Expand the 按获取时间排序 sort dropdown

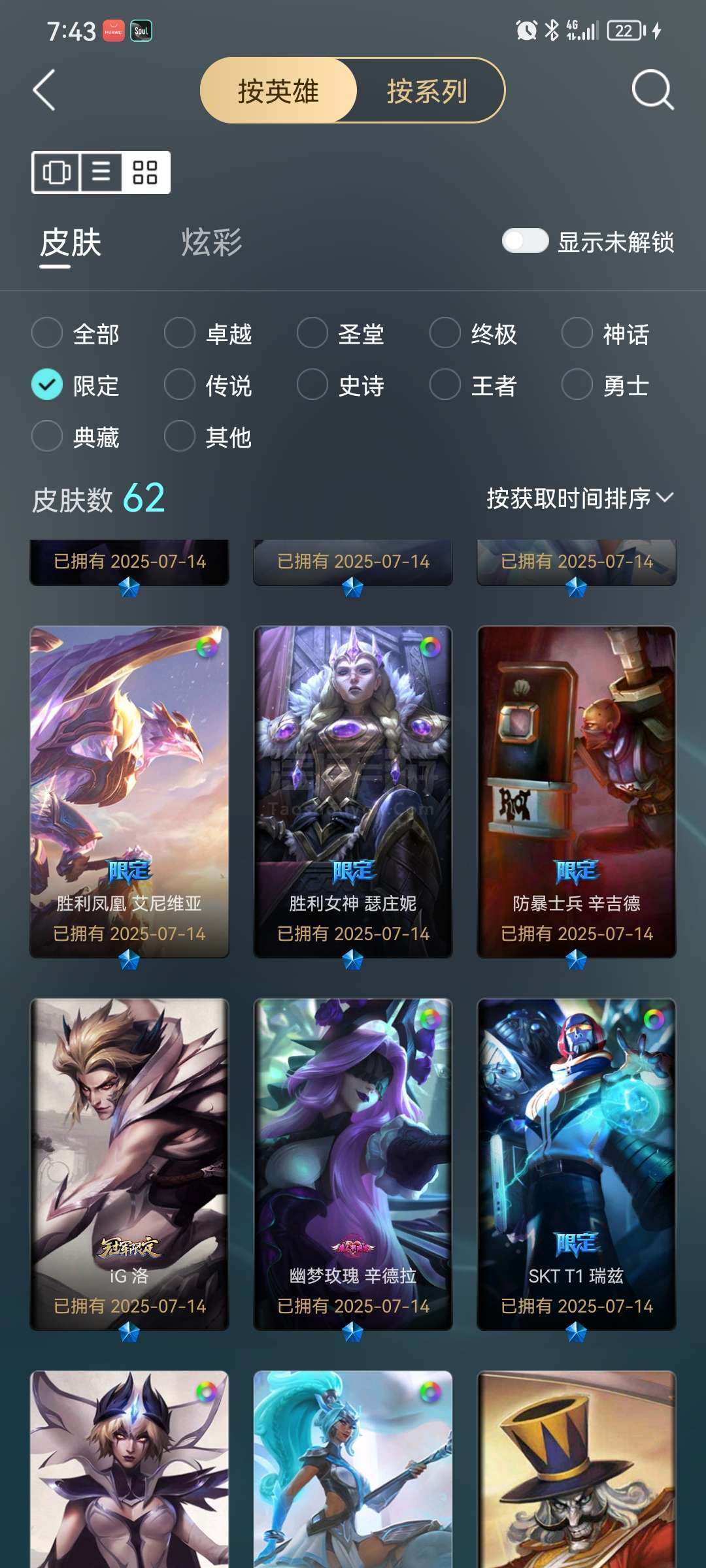click(580, 498)
